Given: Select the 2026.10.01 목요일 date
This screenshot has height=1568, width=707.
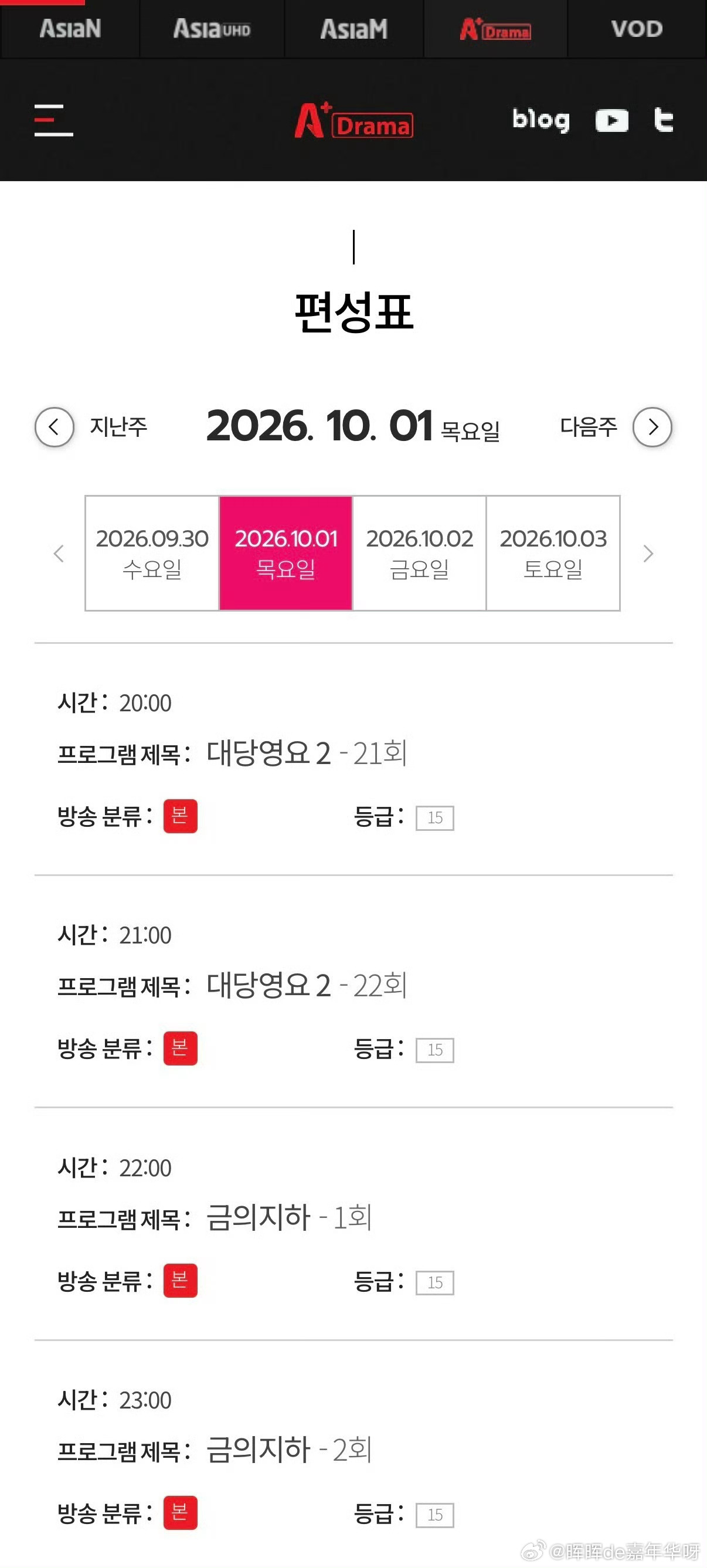Looking at the screenshot, I should 285,553.
